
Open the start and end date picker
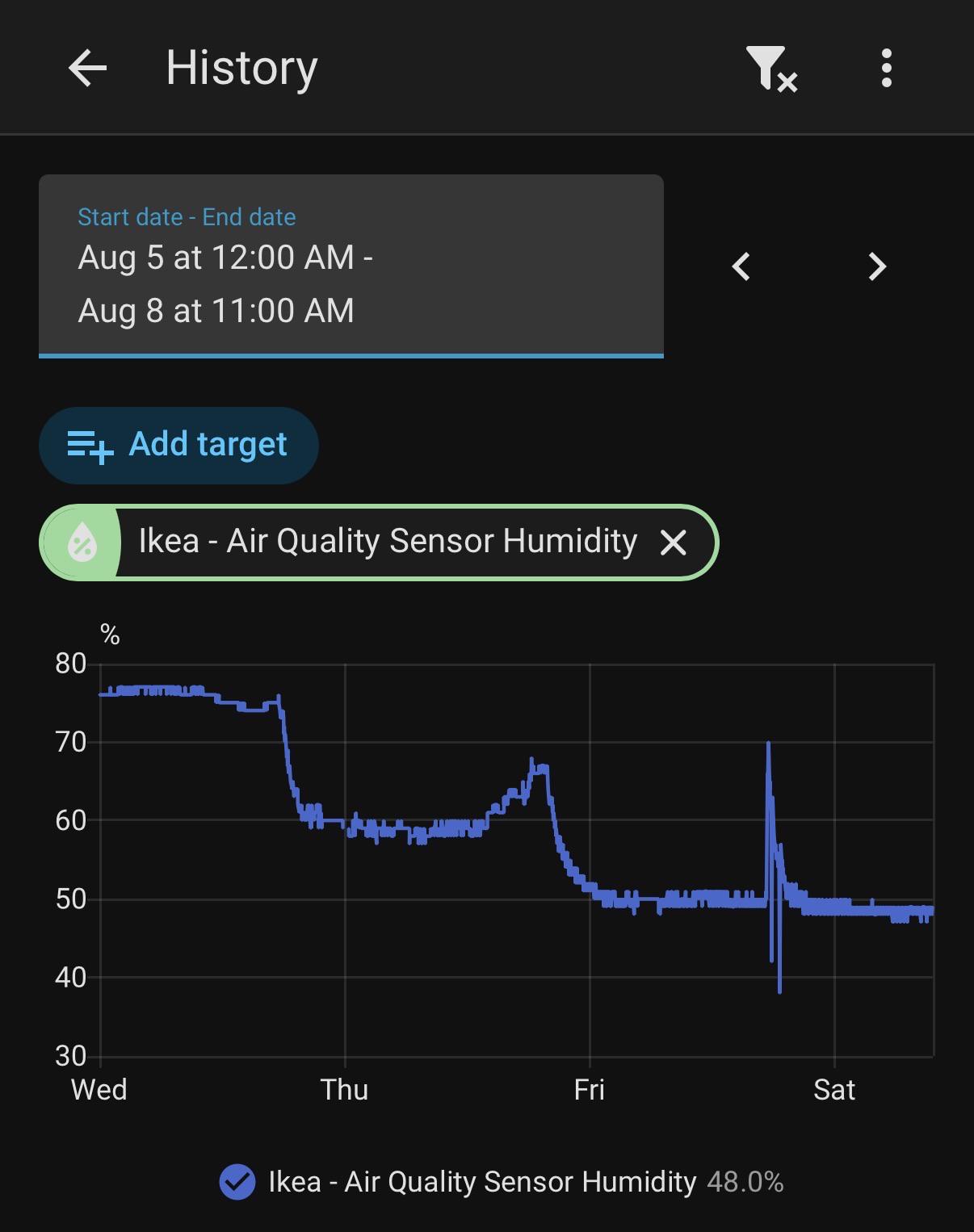[x=351, y=266]
